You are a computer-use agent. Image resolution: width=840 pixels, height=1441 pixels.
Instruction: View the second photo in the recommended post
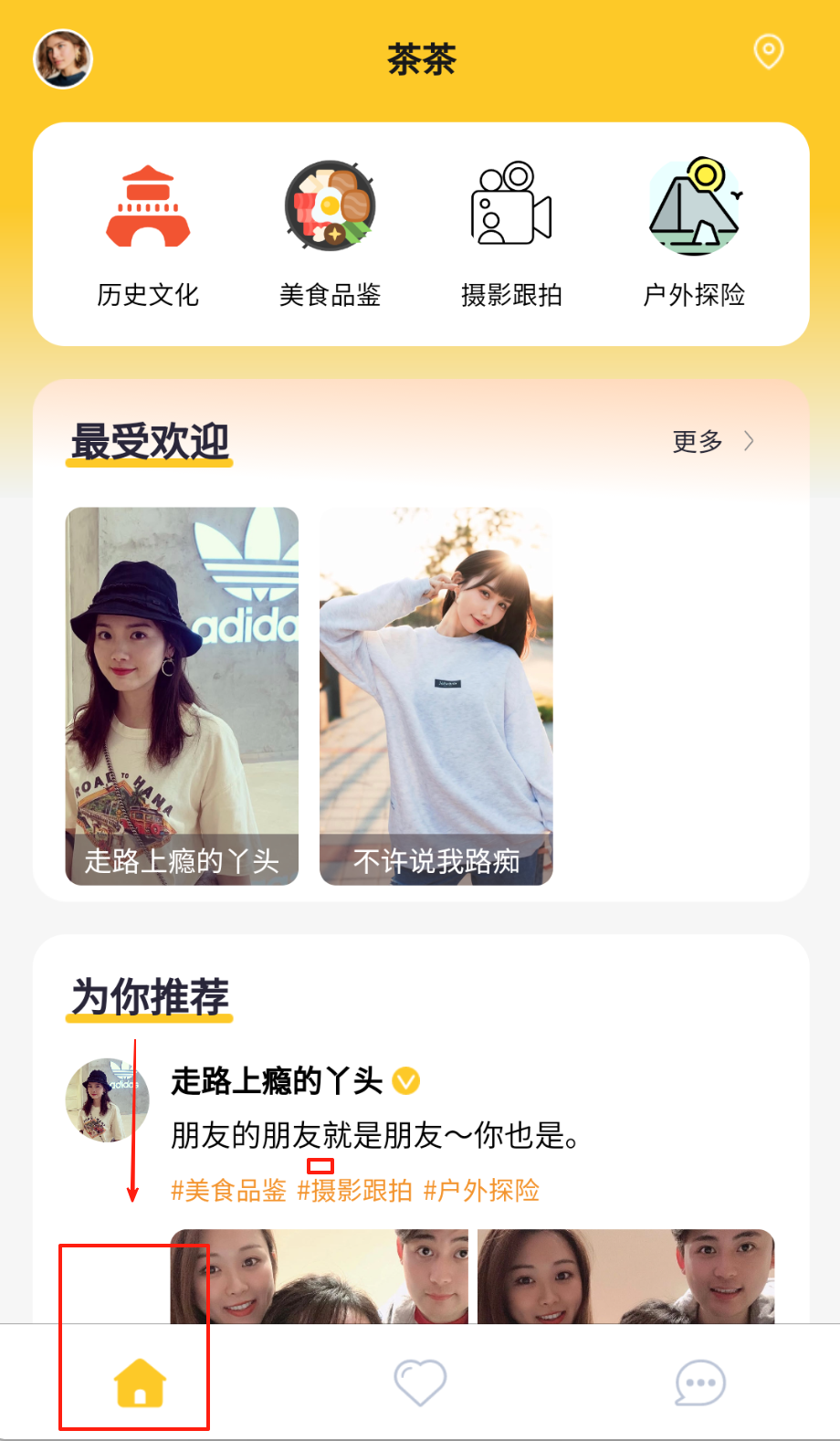pyautogui.click(x=625, y=1277)
